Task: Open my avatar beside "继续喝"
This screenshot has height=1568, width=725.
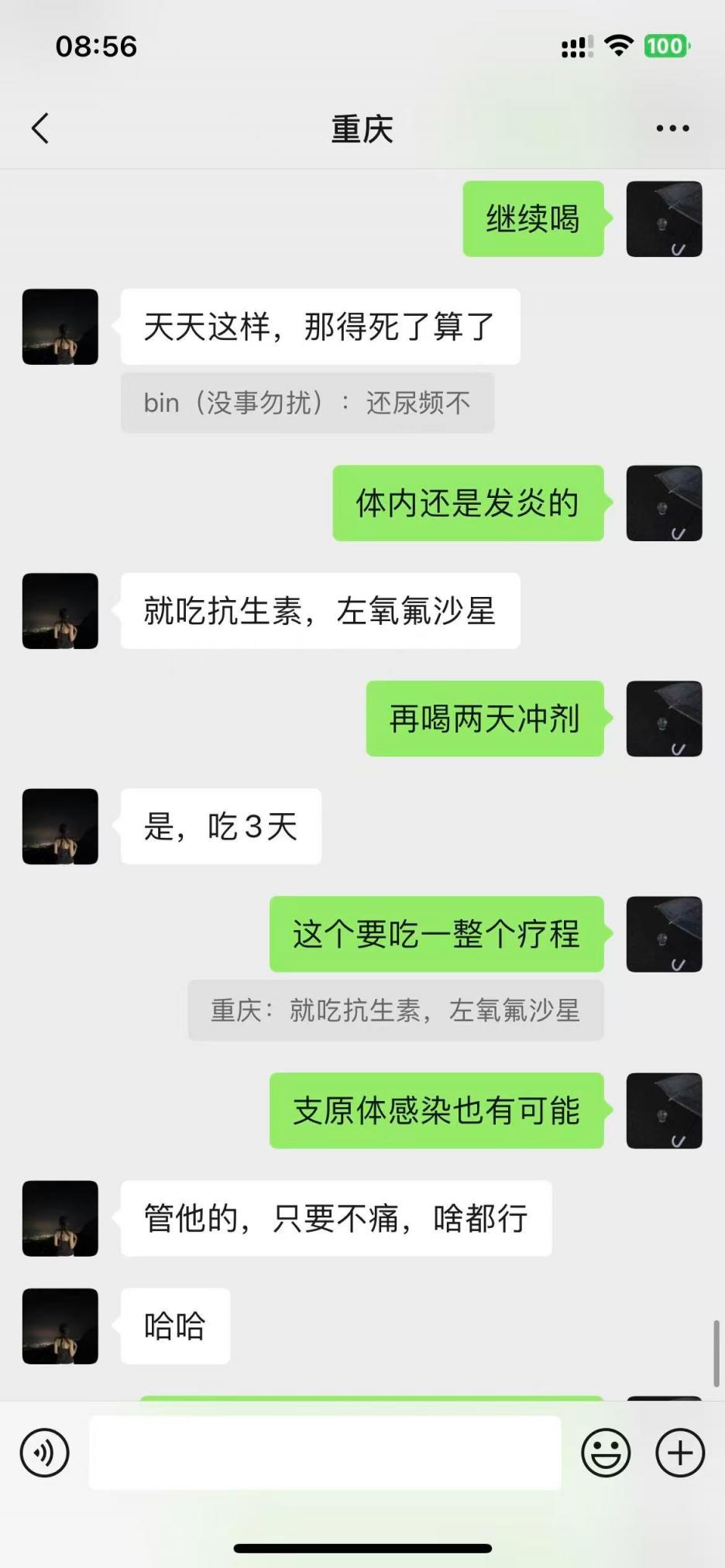Action: (664, 219)
